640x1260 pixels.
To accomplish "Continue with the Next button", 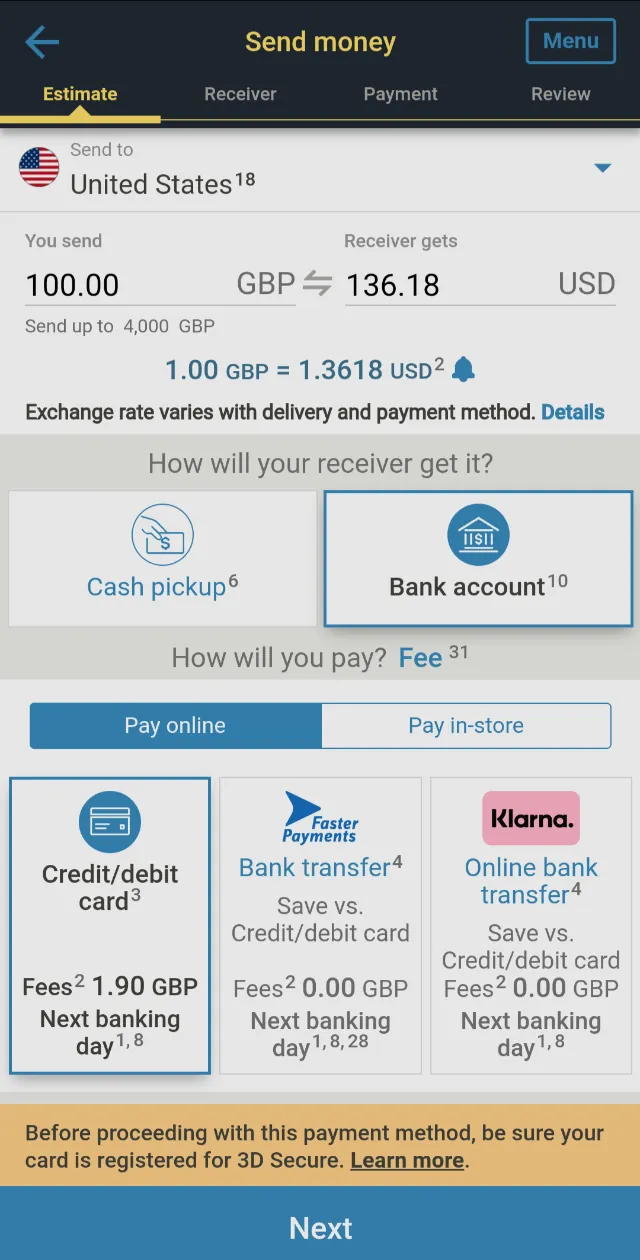I will (x=320, y=1228).
